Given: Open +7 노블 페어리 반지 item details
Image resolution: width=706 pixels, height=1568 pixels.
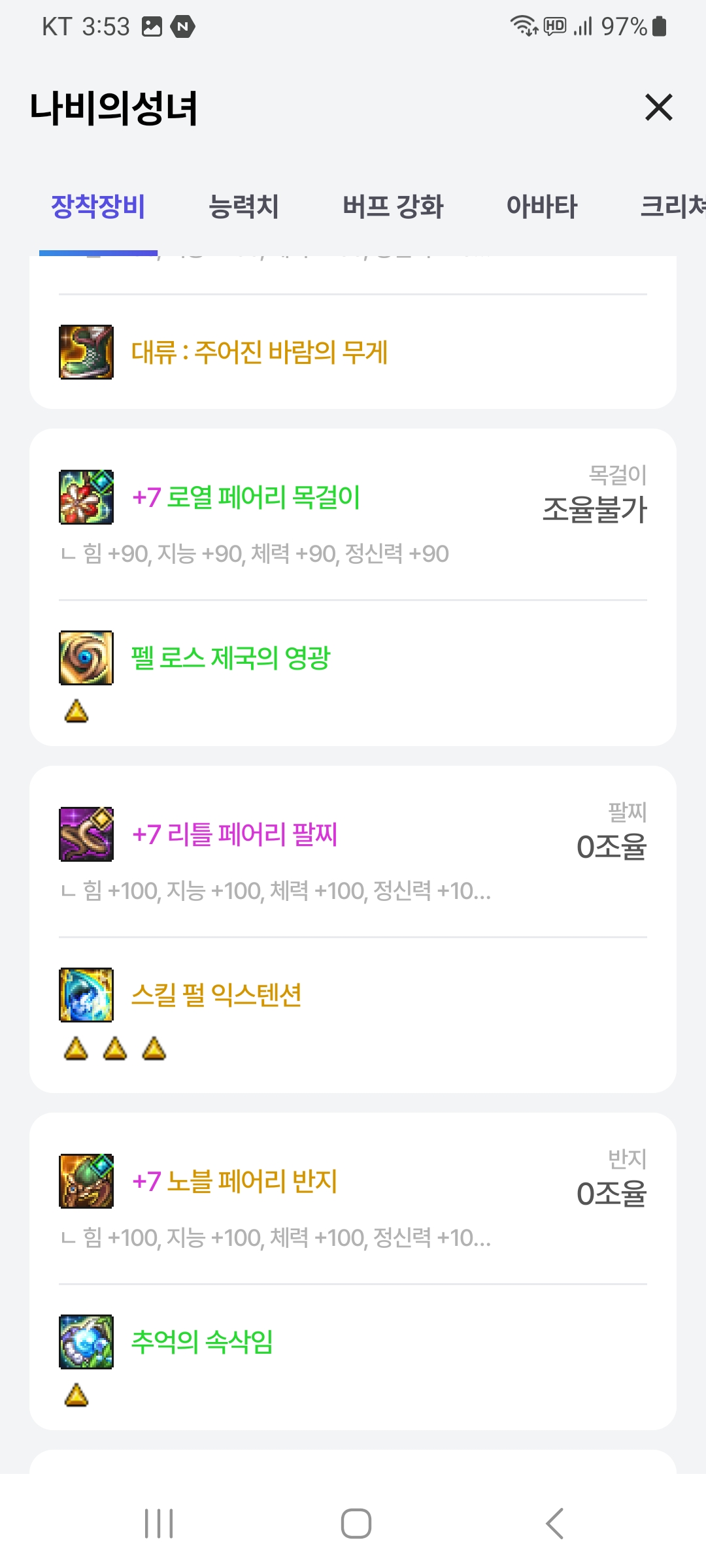Looking at the screenshot, I should 235,1181.
